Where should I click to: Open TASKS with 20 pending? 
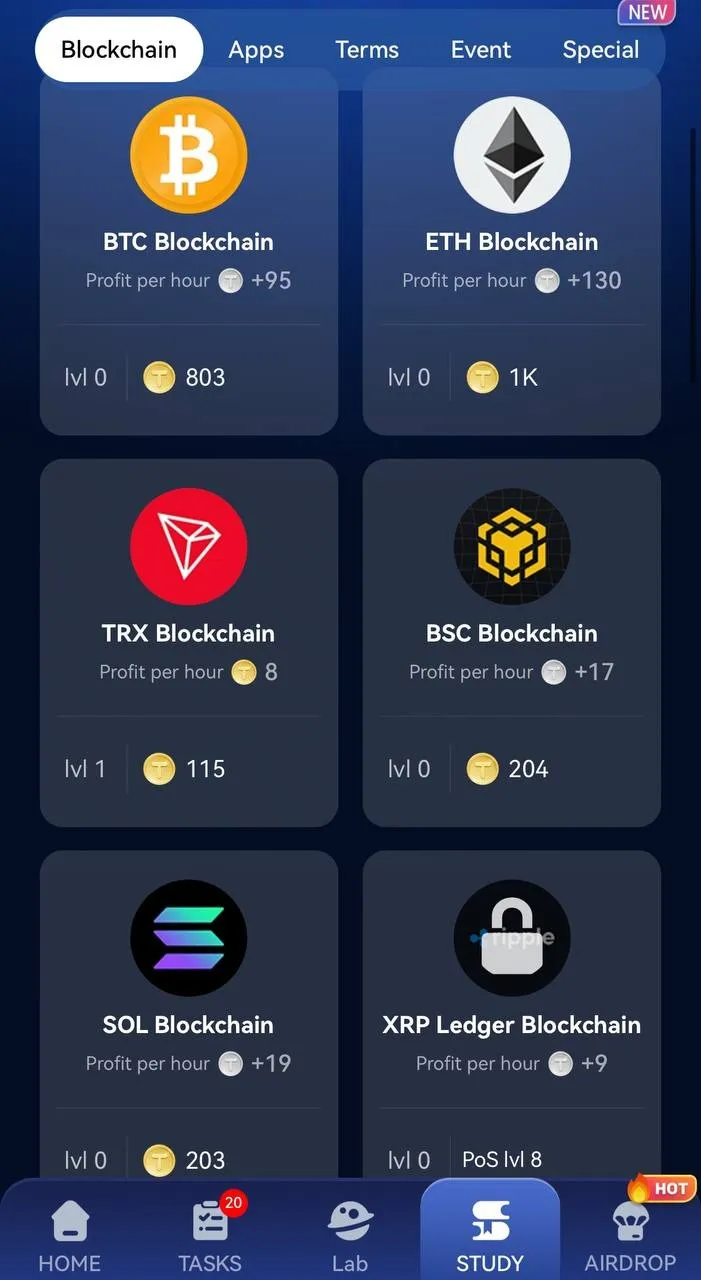coord(210,1235)
